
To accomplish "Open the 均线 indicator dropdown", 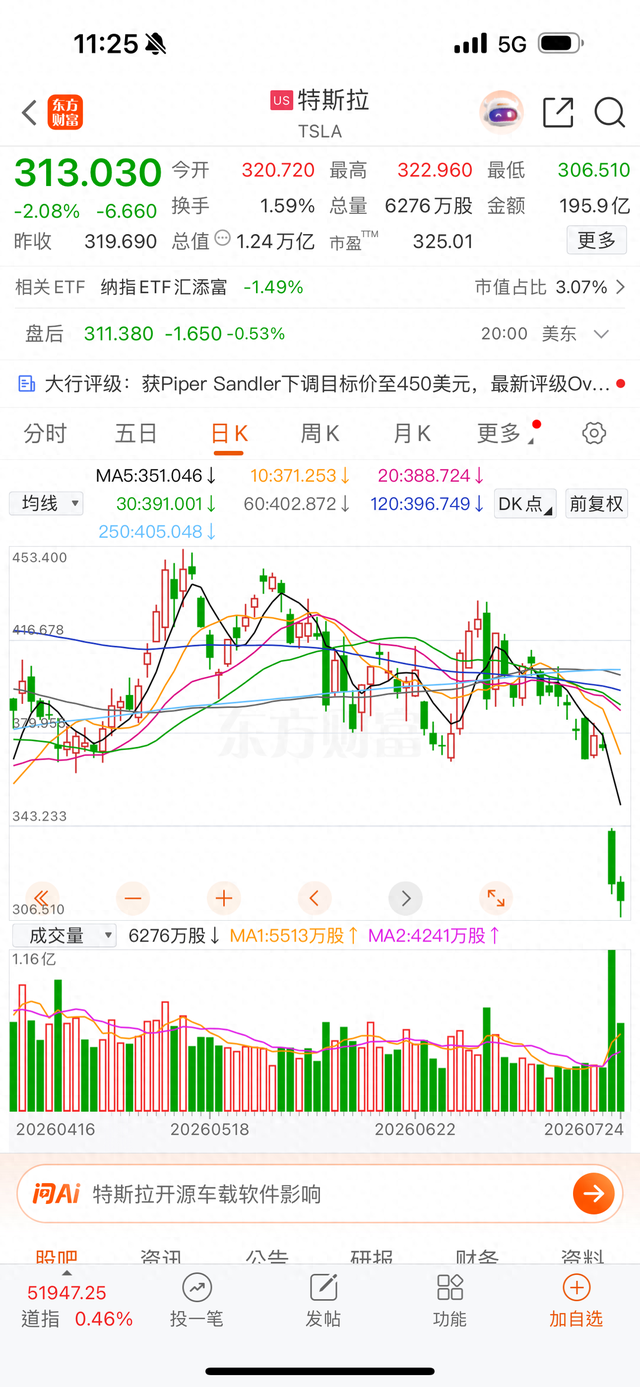I will point(47,503).
